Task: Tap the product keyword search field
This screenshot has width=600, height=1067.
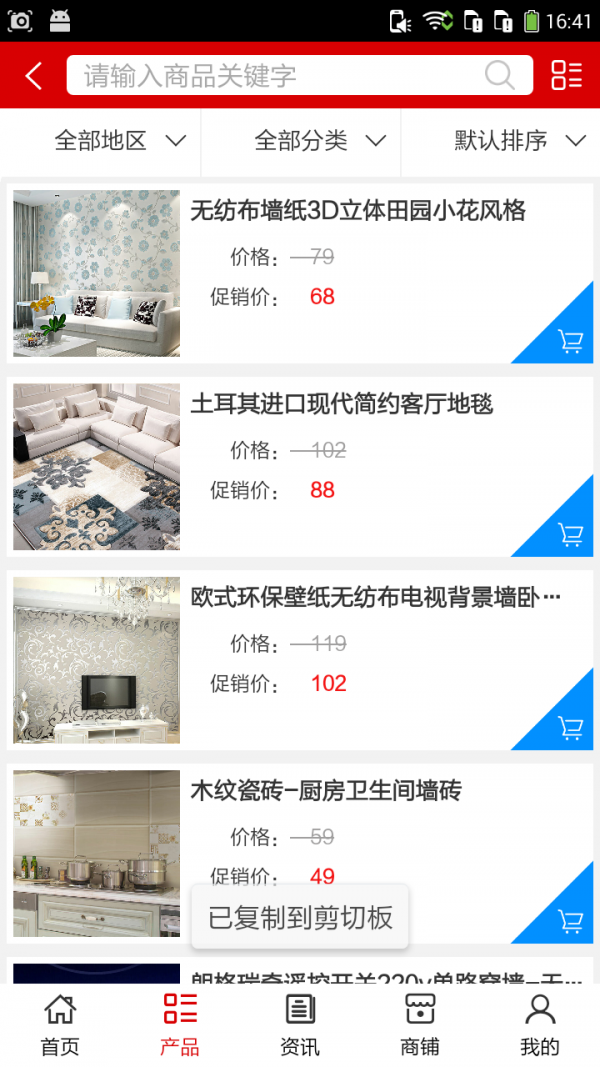Action: 280,76
